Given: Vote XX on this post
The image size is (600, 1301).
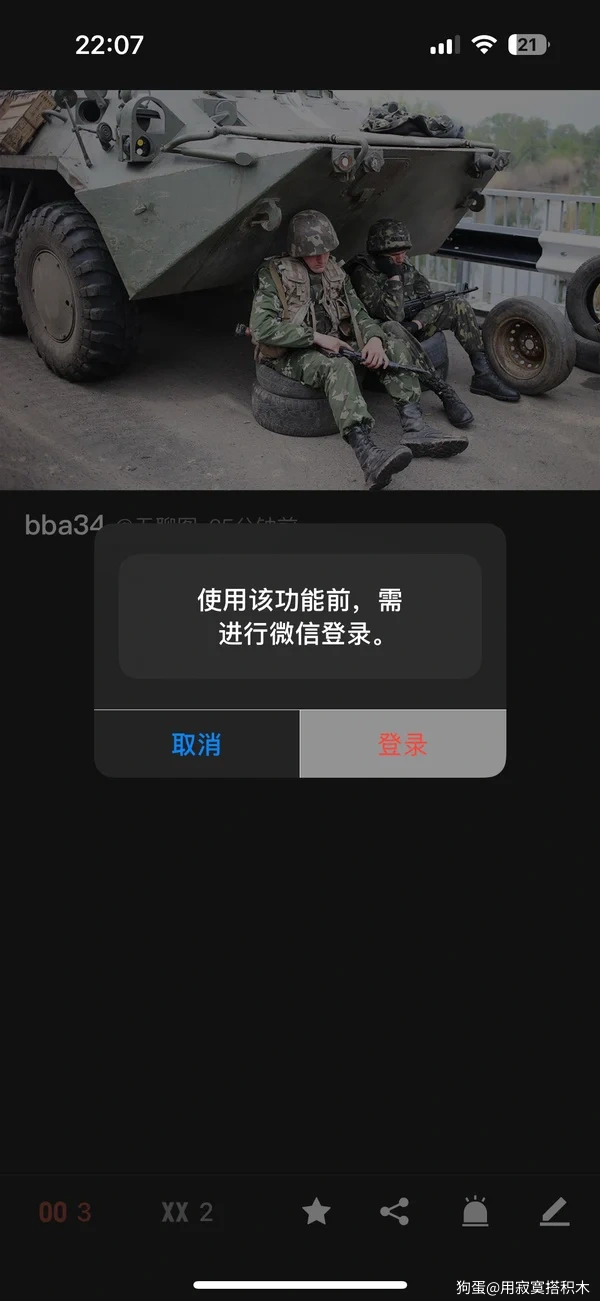Looking at the screenshot, I should pyautogui.click(x=186, y=1213).
